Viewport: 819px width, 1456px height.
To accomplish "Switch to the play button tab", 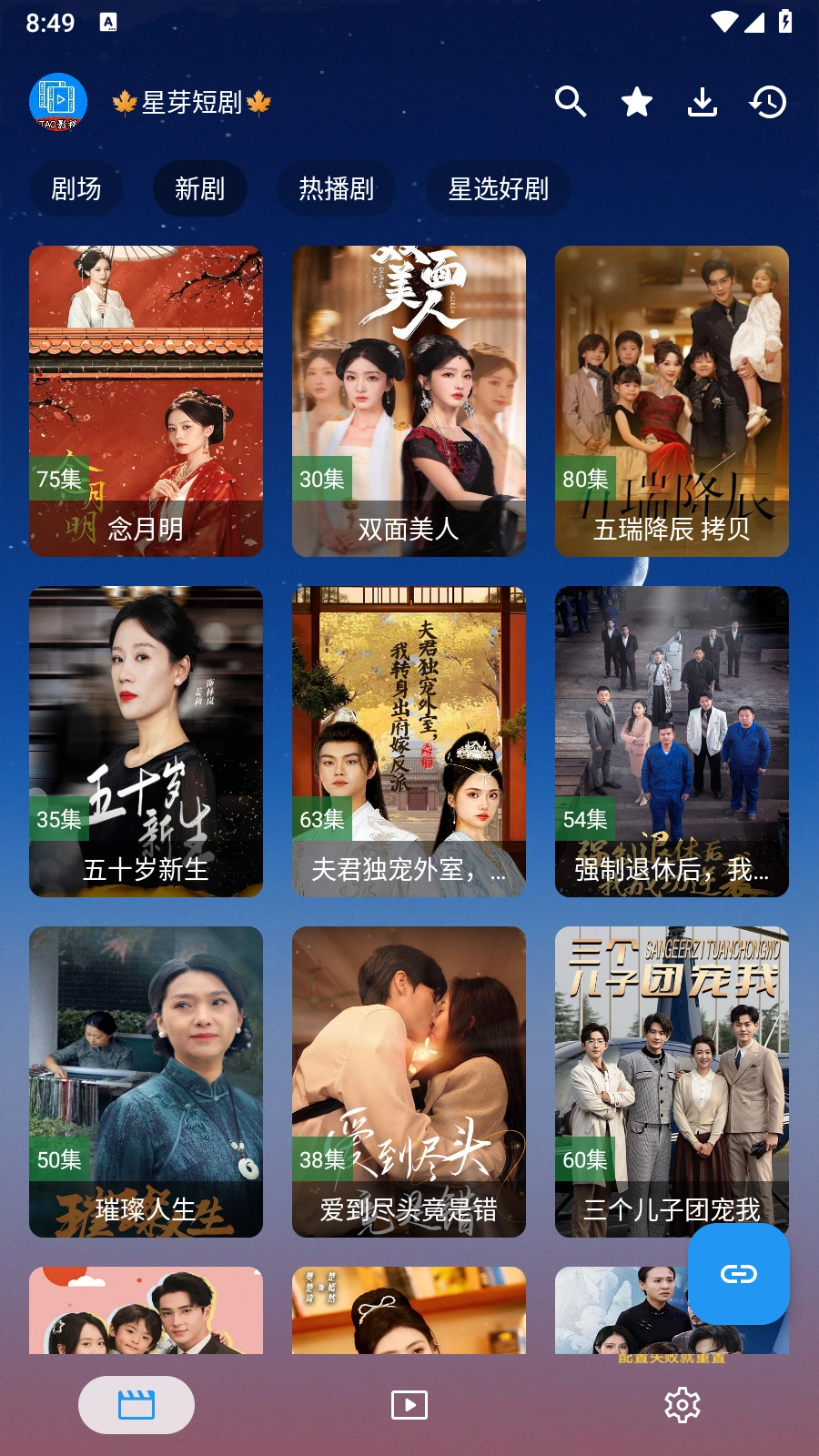I will tap(409, 1405).
